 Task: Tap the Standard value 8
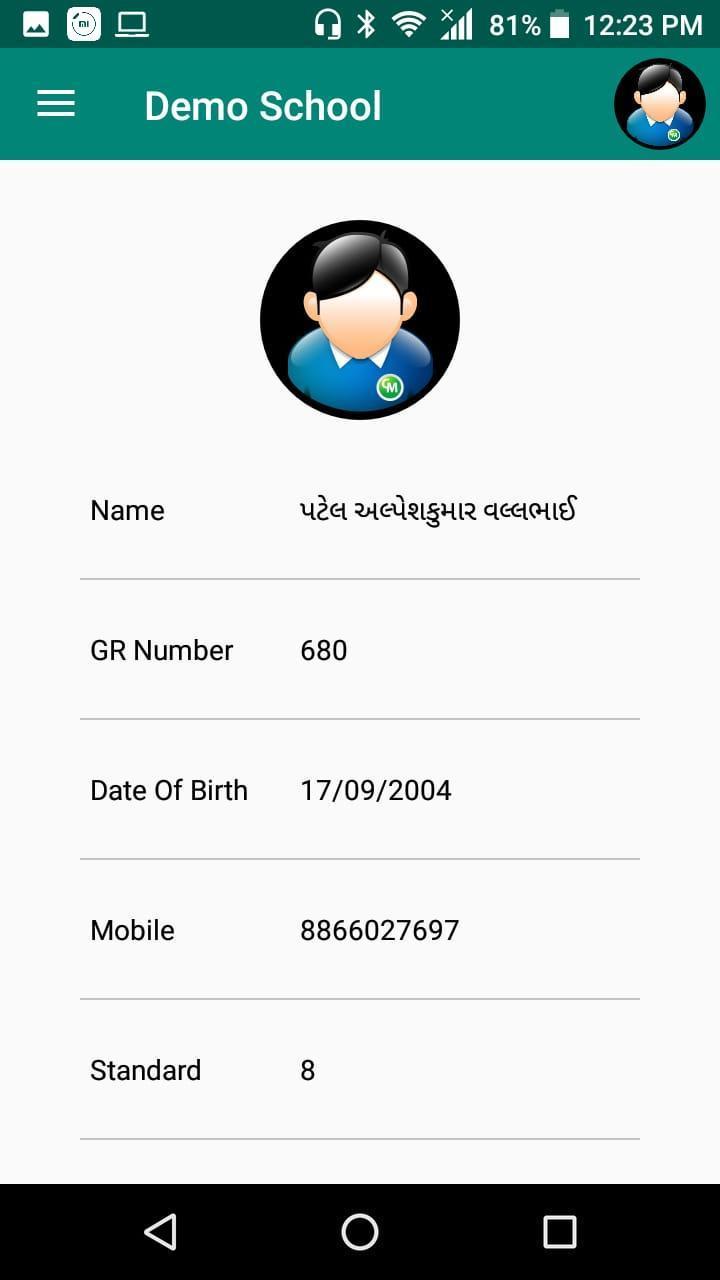tap(307, 1069)
